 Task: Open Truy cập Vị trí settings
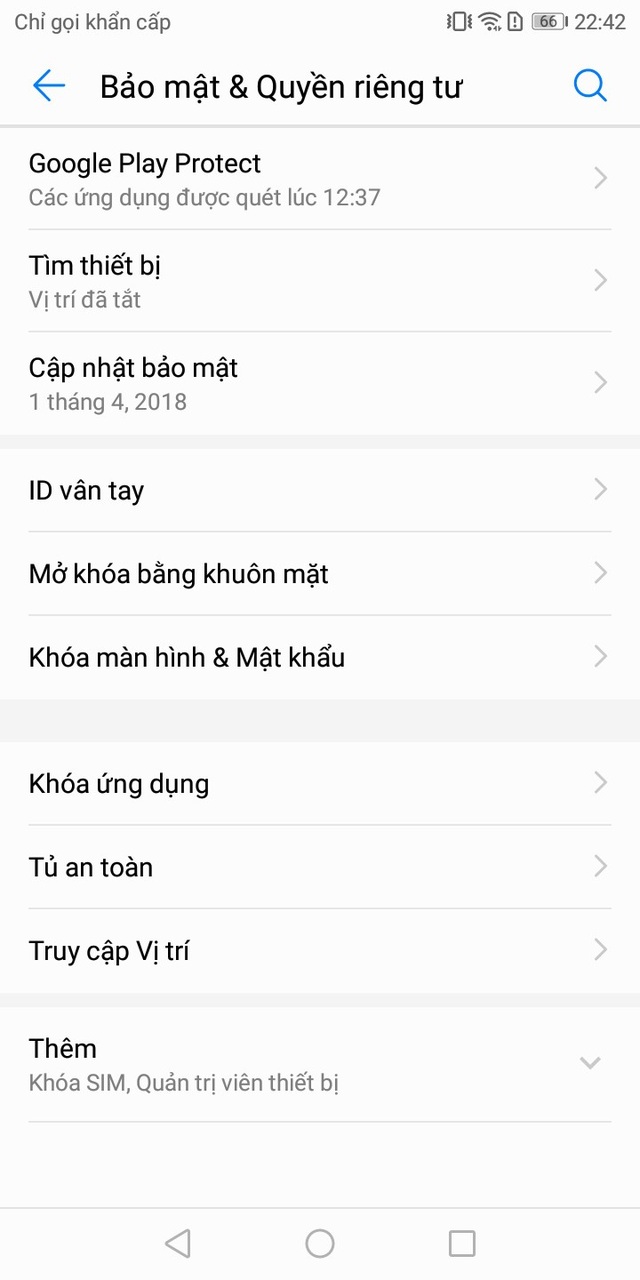pos(320,950)
